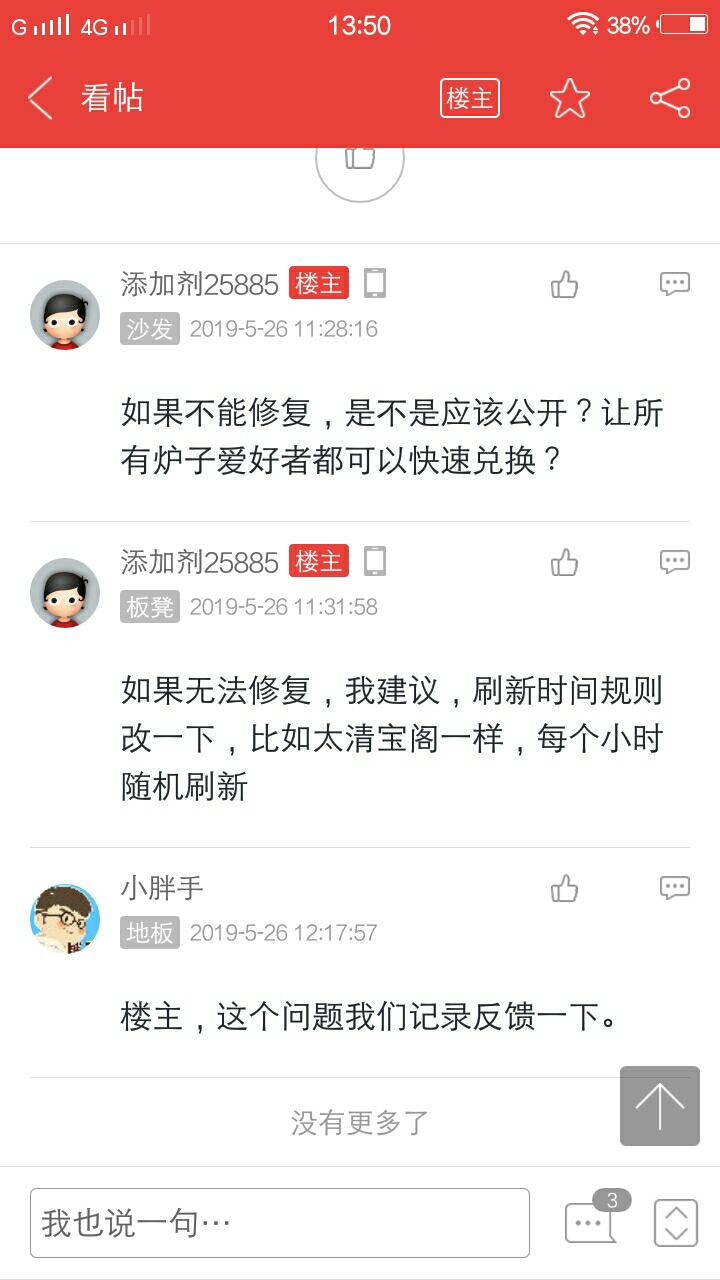
Task: Like the 板凳 reply by 添加剂25885
Action: [x=565, y=563]
